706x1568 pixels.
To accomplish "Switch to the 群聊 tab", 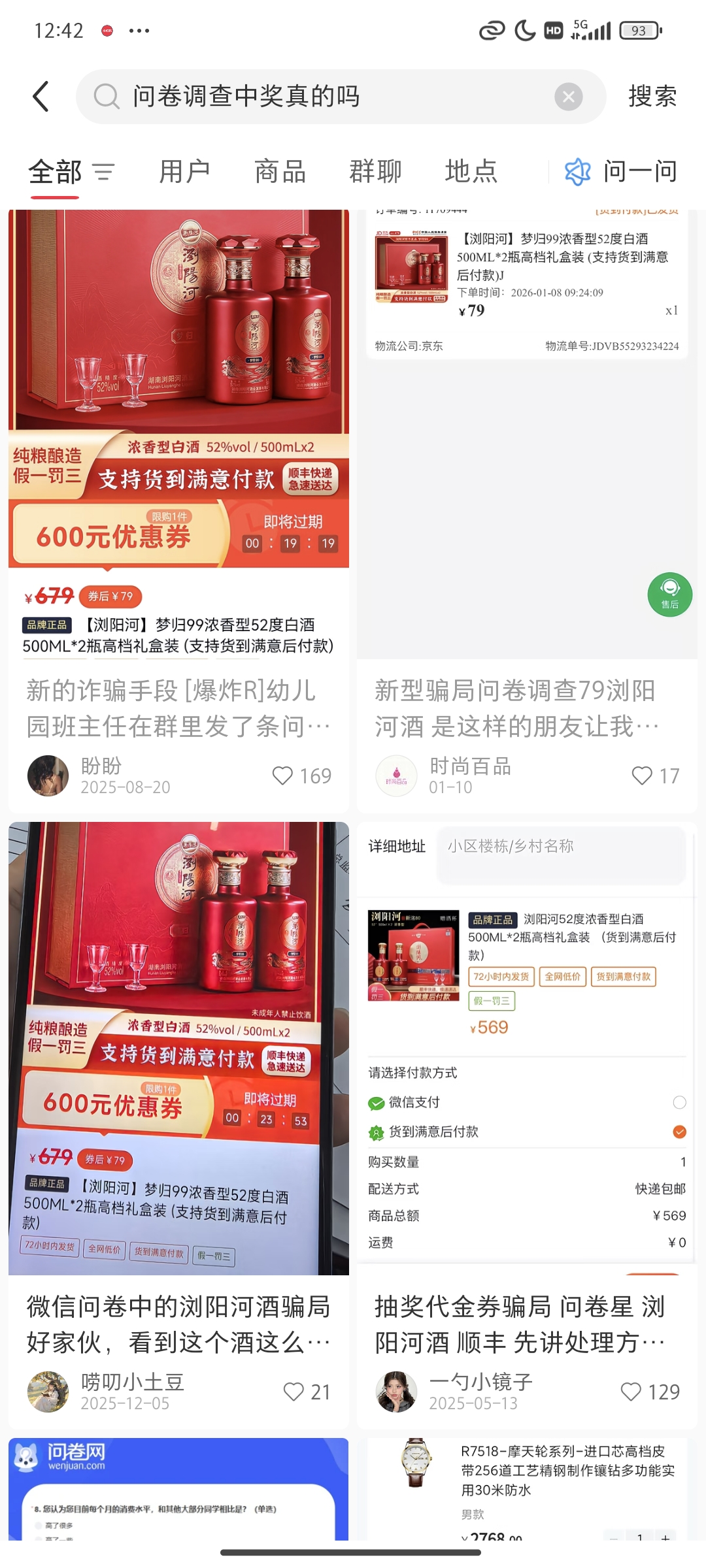I will click(x=375, y=172).
